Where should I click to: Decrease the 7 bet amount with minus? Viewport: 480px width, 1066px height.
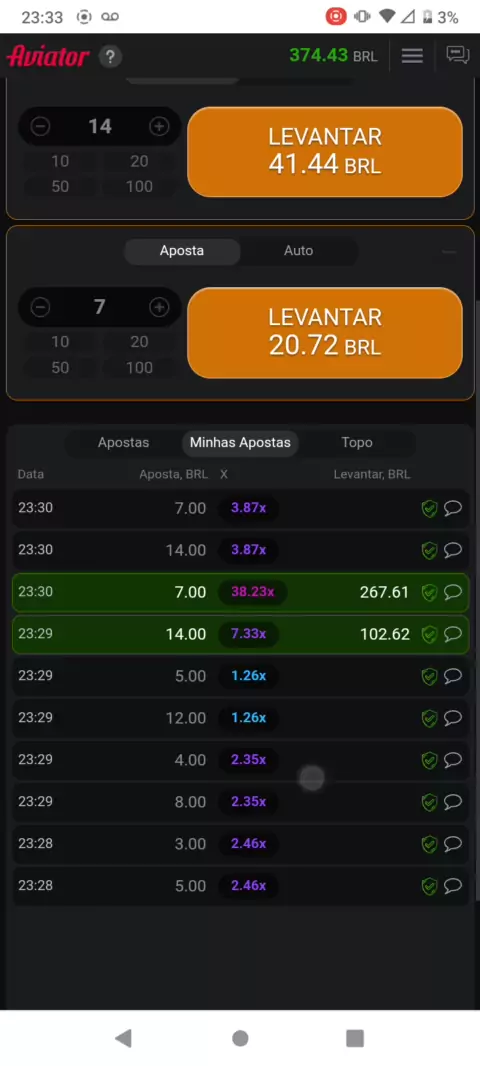click(41, 307)
